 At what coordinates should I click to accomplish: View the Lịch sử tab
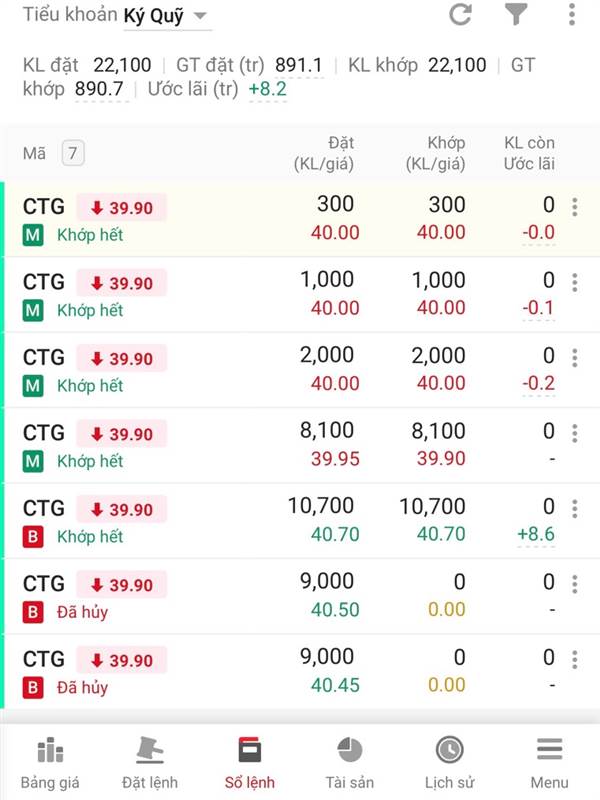[x=449, y=762]
